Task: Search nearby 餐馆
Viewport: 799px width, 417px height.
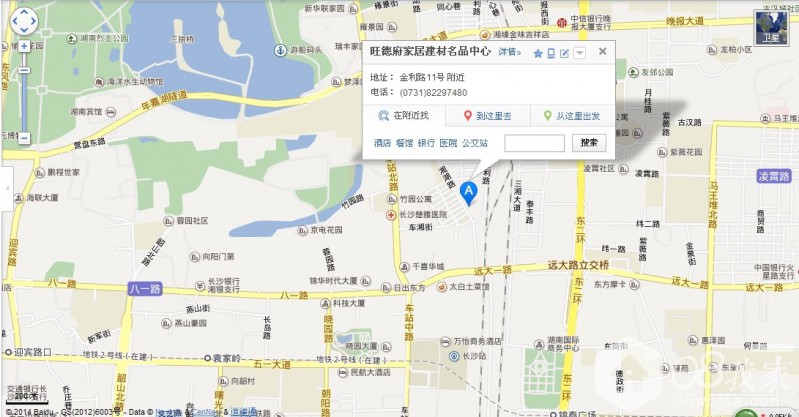Action: tap(404, 143)
